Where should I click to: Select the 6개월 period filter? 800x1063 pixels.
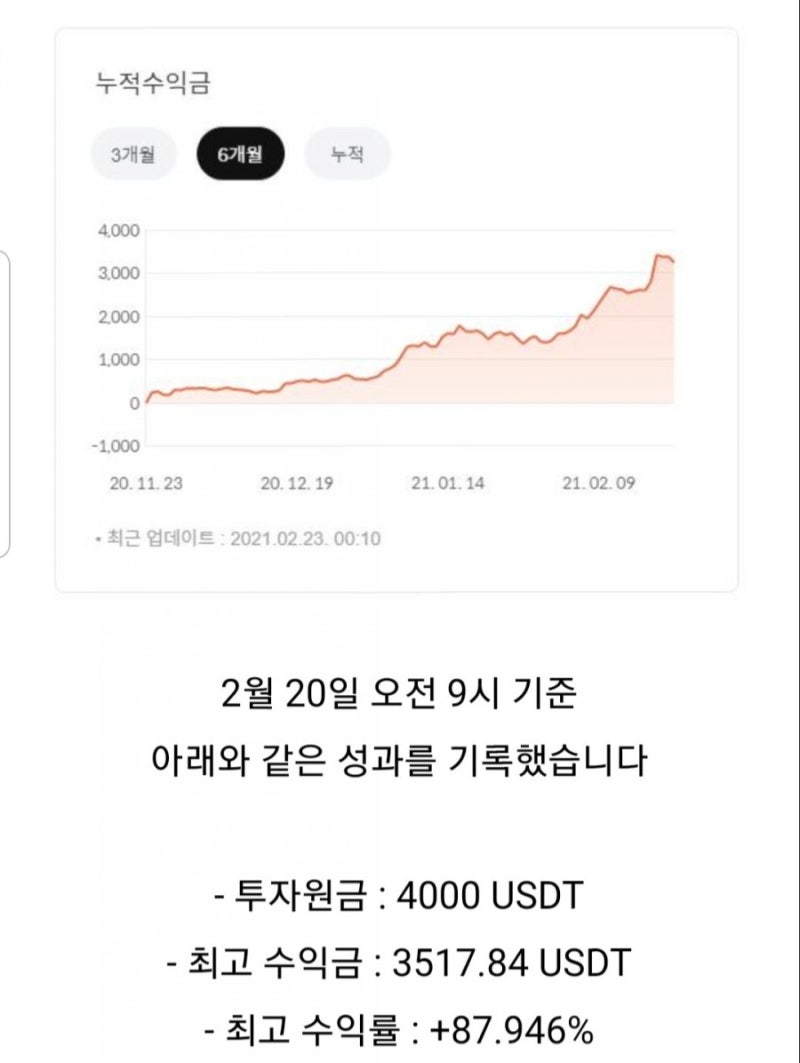pyautogui.click(x=243, y=154)
